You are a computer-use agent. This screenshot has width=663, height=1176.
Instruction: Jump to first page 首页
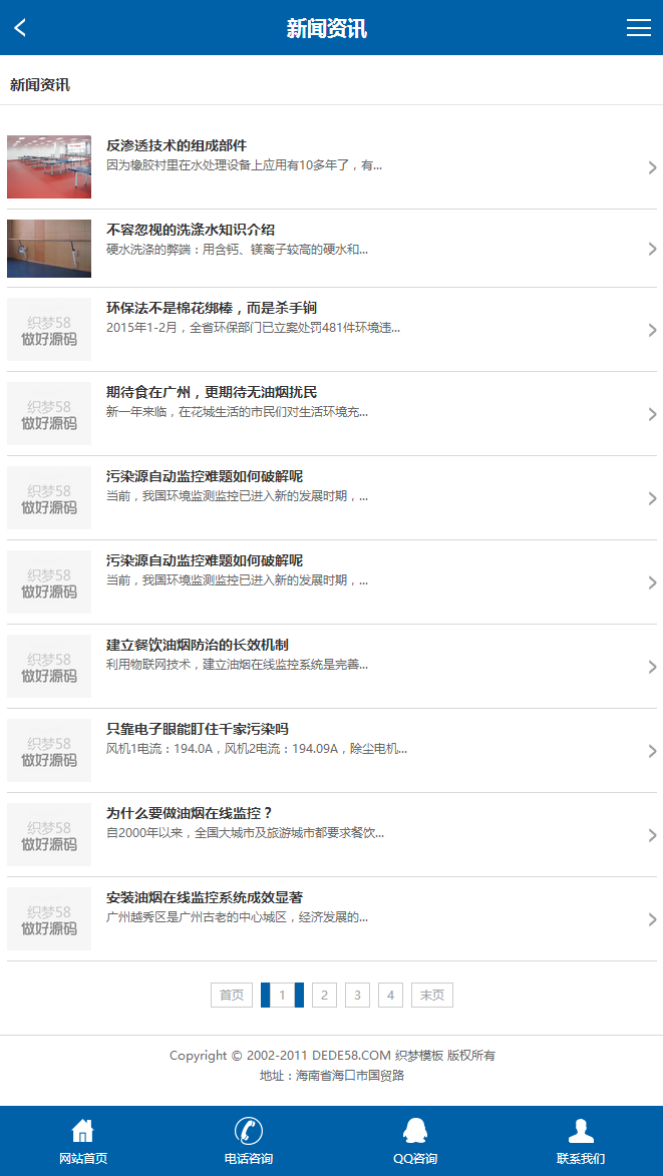[x=231, y=995]
